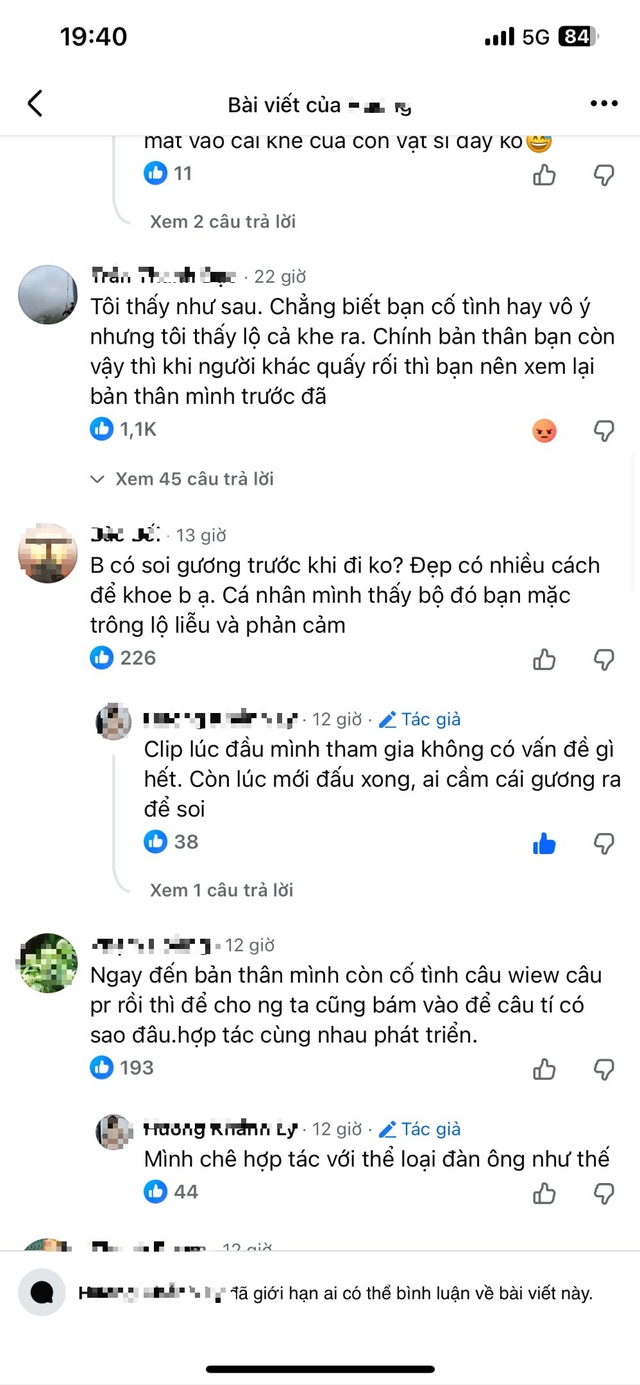640x1385 pixels.
Task: Like the top comment with 11 reactions
Action: point(544,175)
